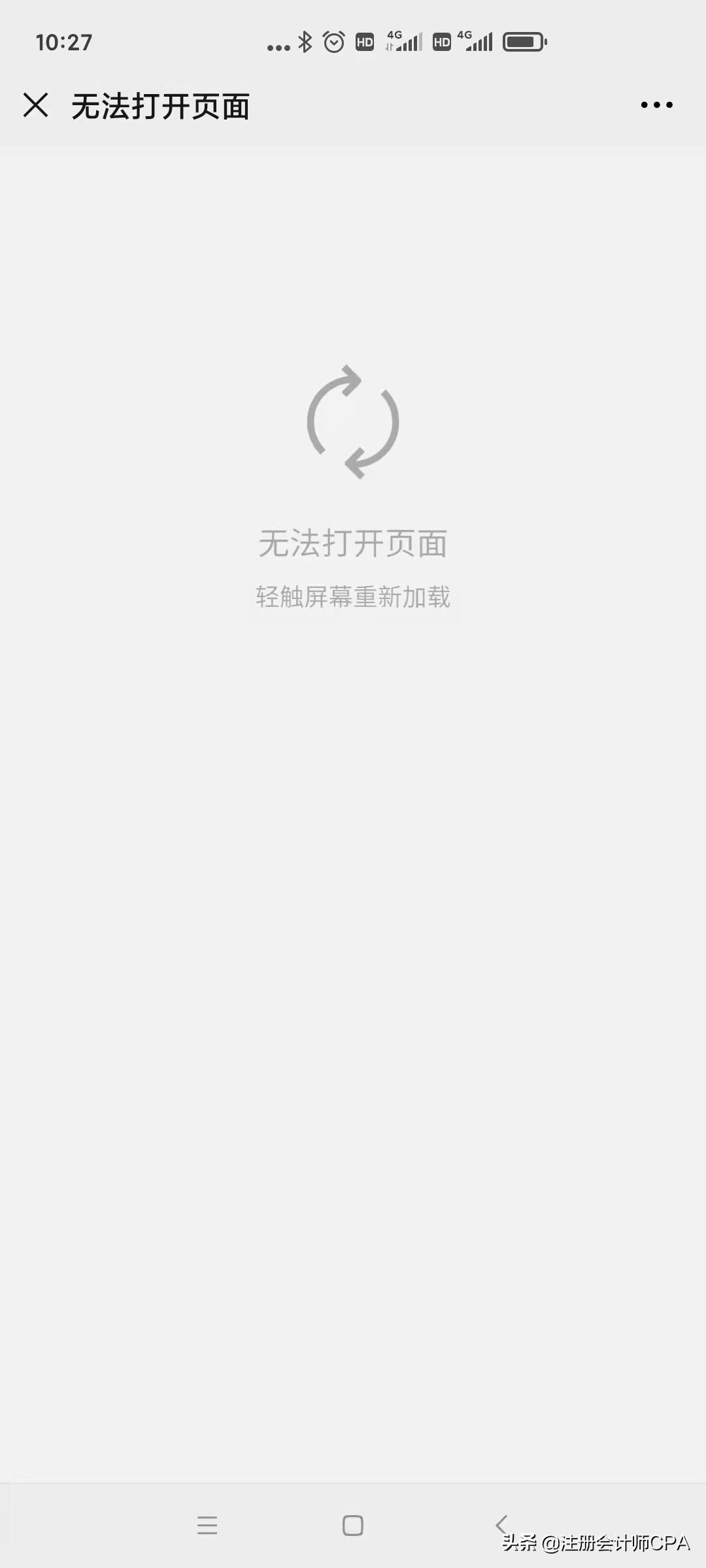706x1568 pixels.
Task: Tap the circular arrows to reload the page
Action: point(353,422)
